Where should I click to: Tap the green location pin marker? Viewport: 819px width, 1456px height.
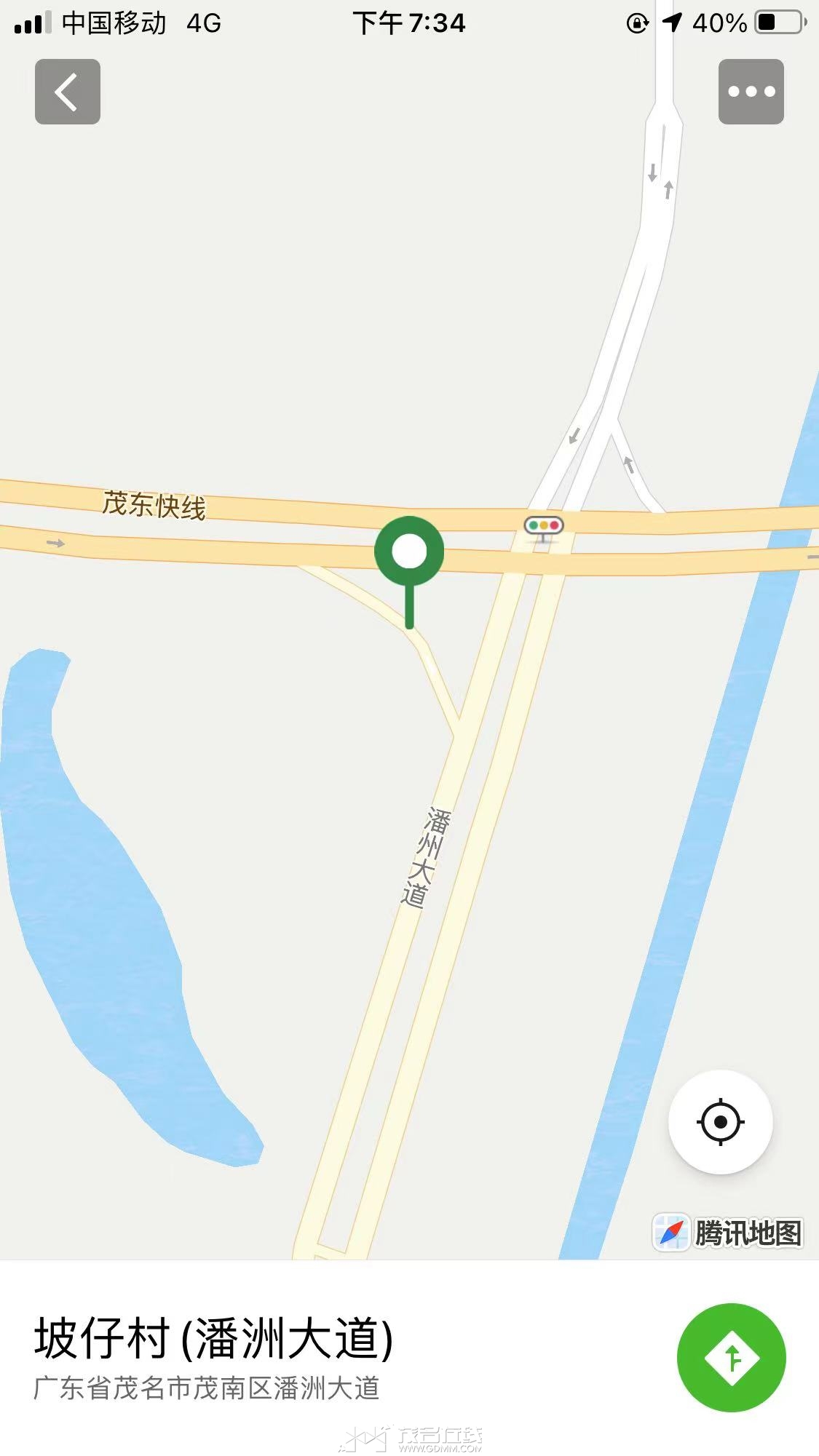point(409,553)
